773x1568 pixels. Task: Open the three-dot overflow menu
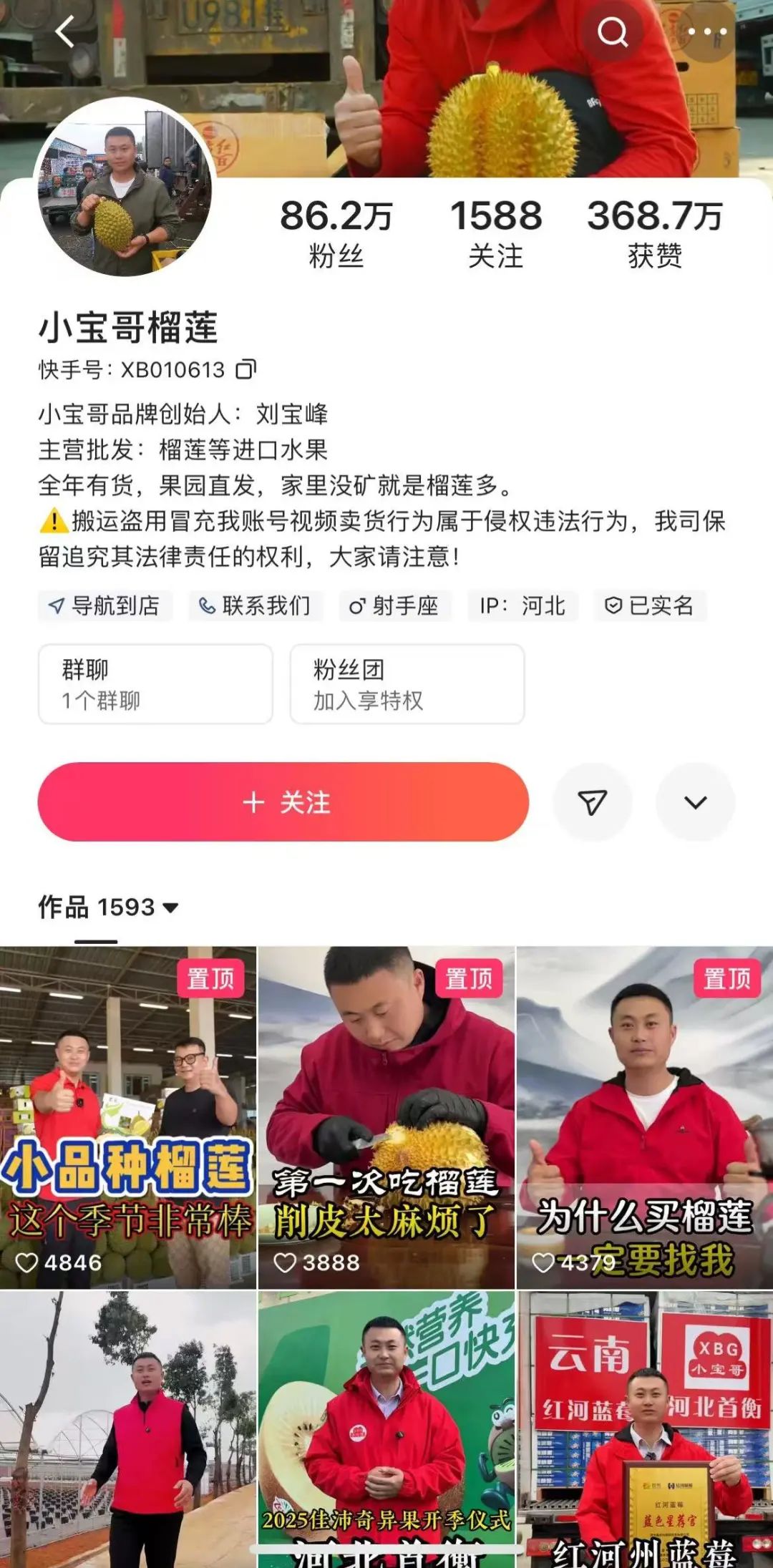[x=706, y=31]
